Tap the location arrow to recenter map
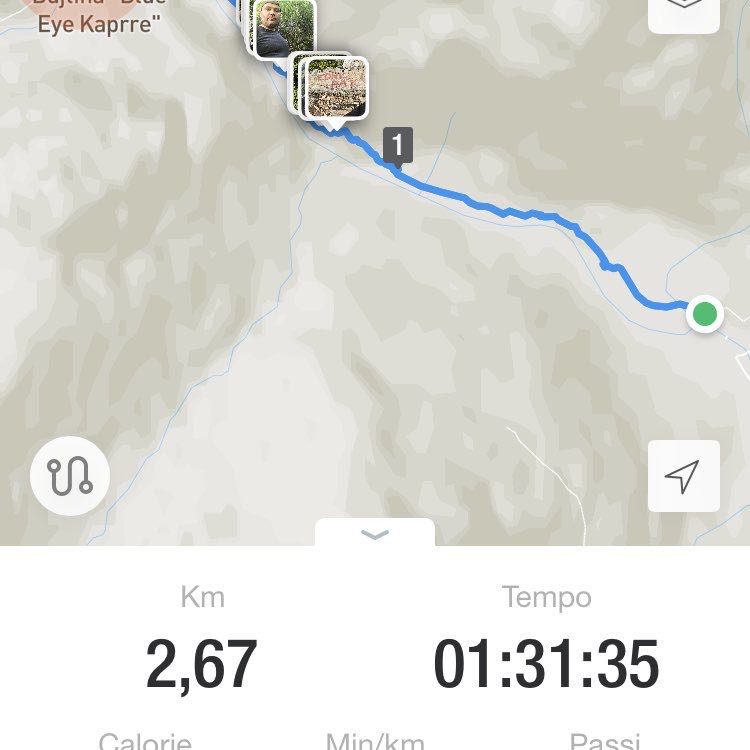Image resolution: width=750 pixels, height=750 pixels. click(683, 476)
